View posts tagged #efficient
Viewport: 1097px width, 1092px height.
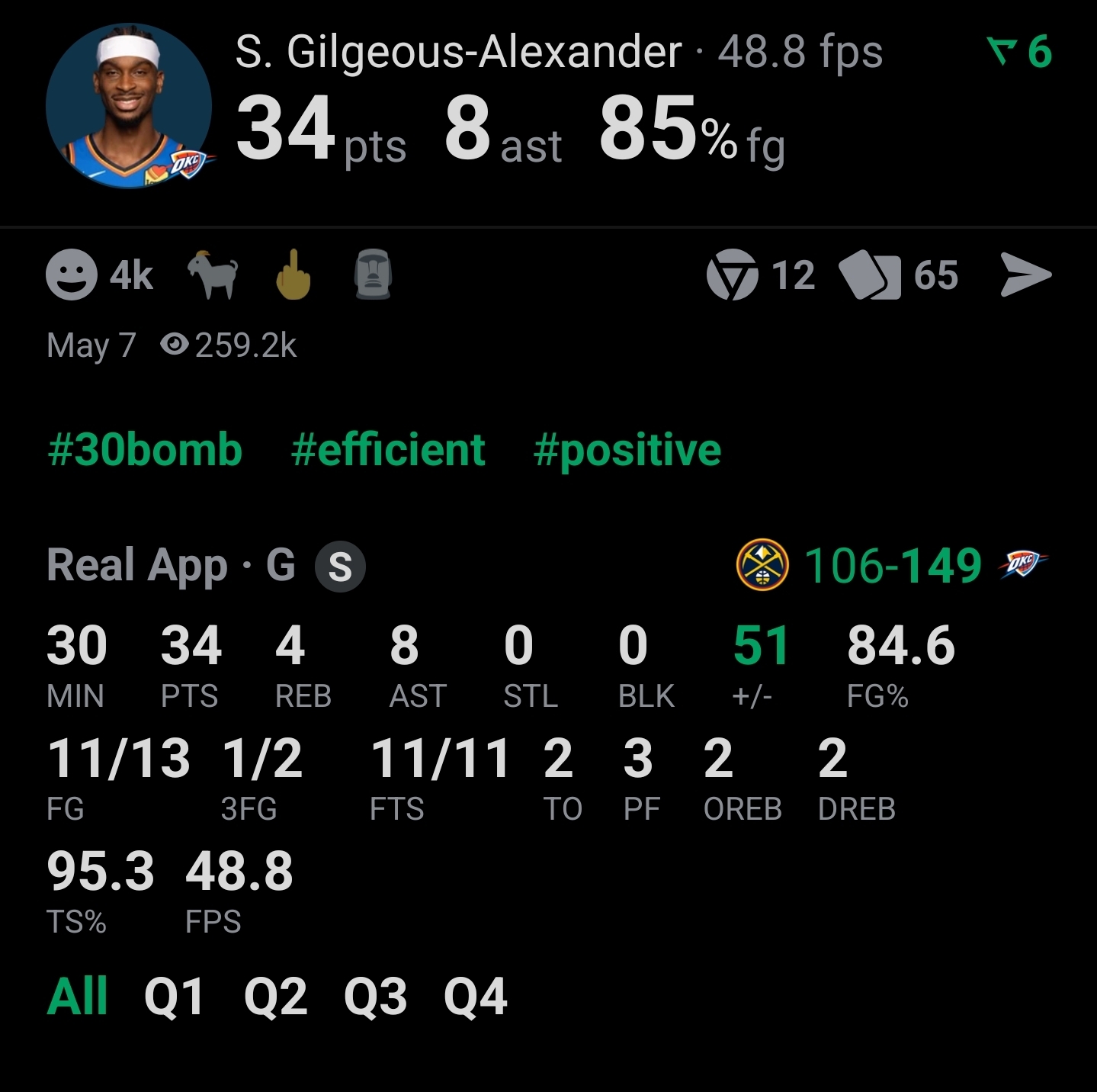click(x=388, y=449)
